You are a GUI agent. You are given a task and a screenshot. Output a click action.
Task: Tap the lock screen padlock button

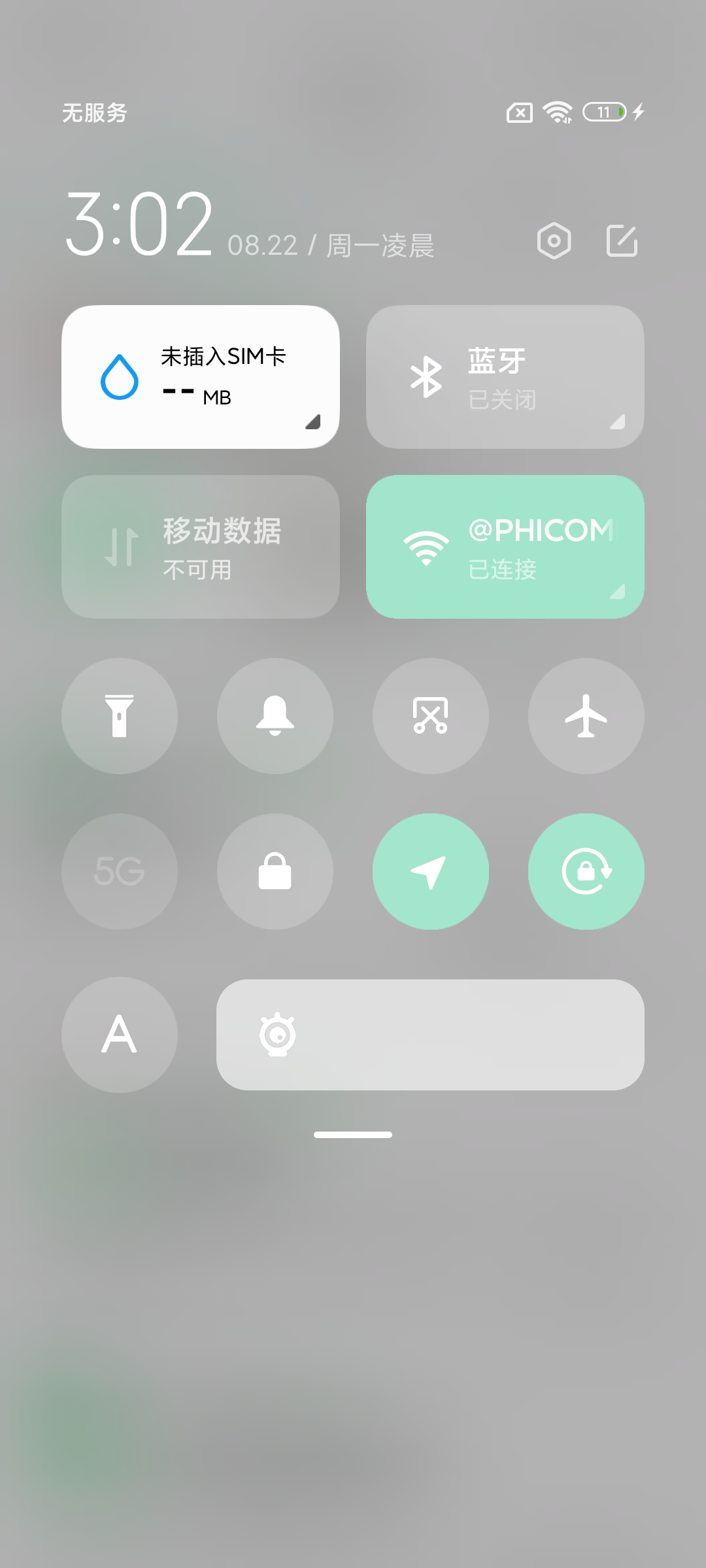point(275,872)
